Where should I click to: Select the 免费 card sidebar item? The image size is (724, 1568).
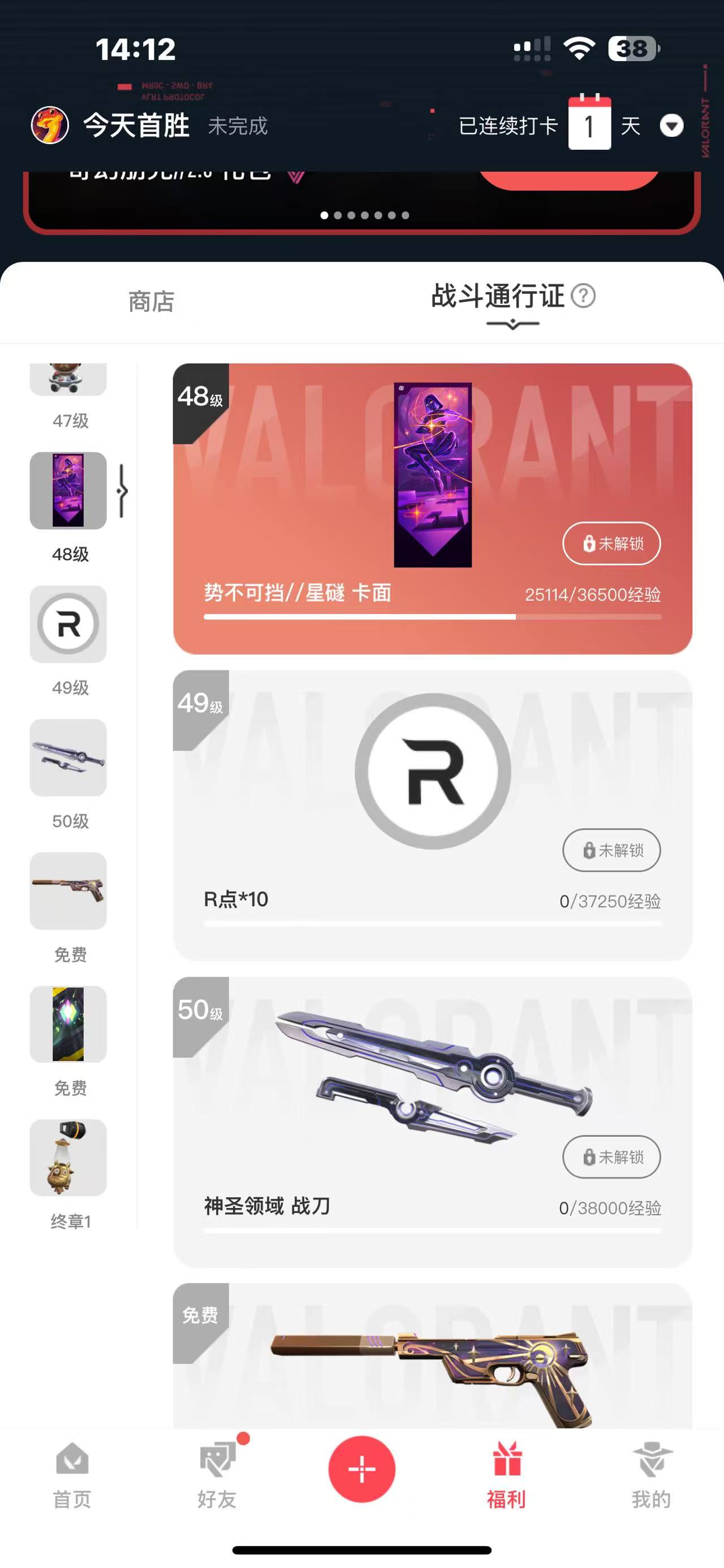(x=68, y=1041)
